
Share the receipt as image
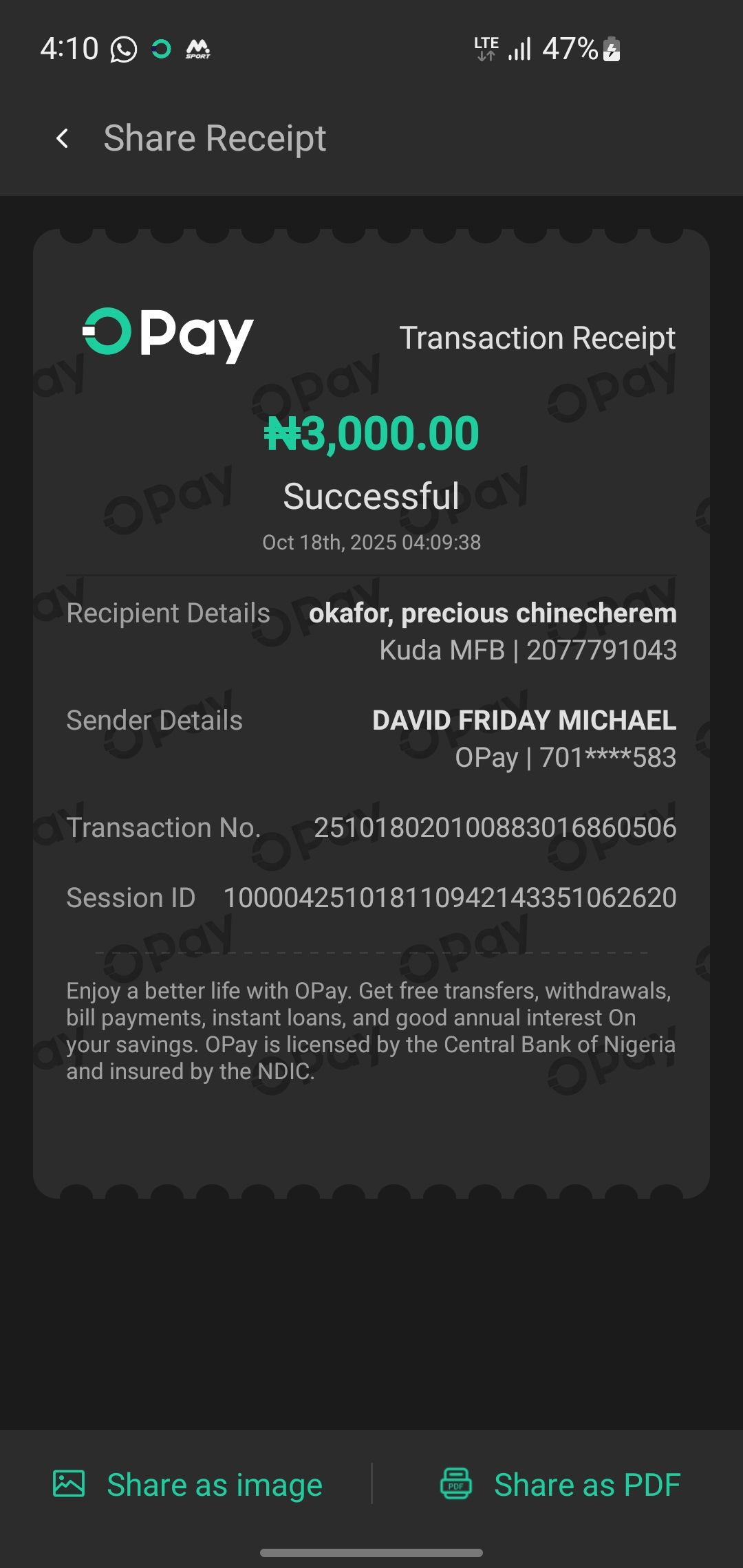pos(188,1485)
